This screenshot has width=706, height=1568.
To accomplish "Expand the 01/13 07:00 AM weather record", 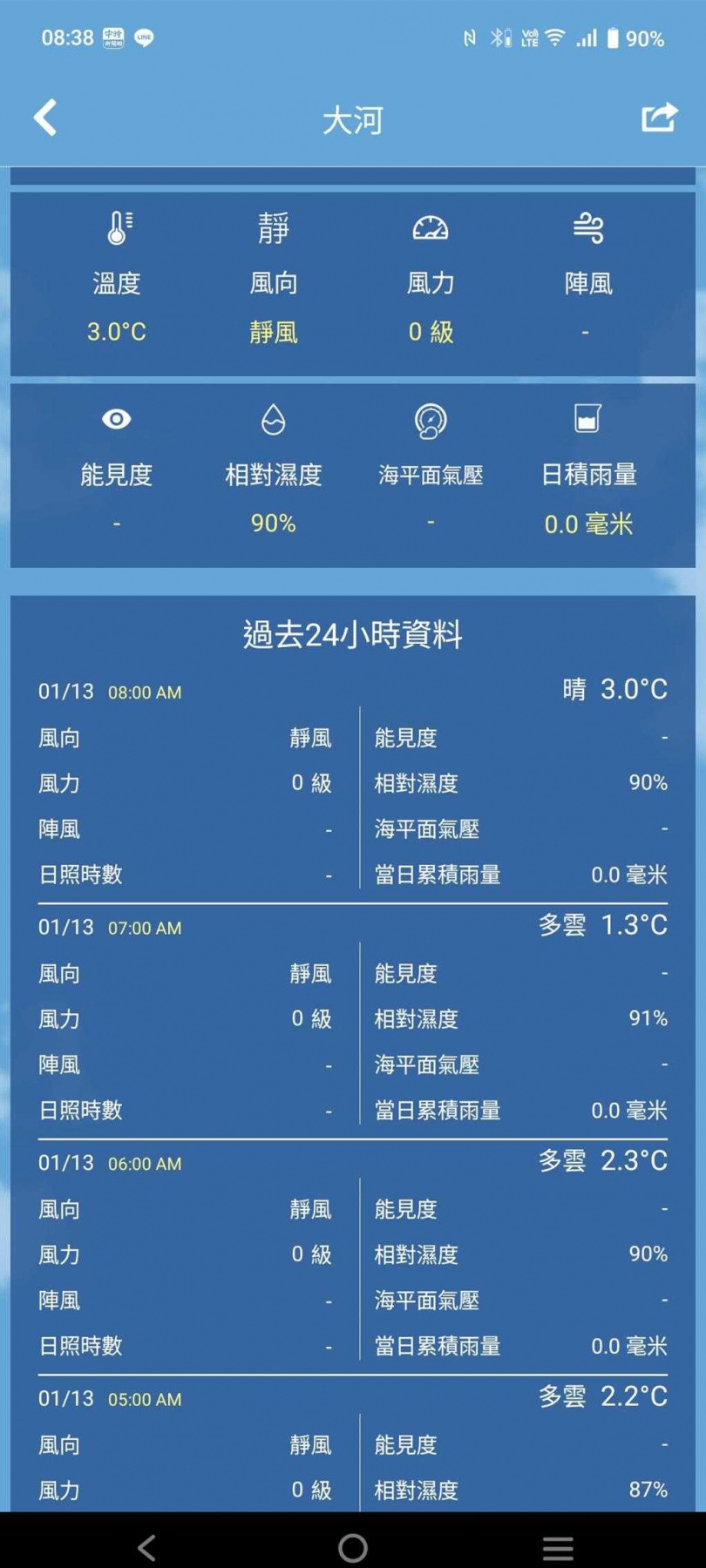I will [353, 926].
